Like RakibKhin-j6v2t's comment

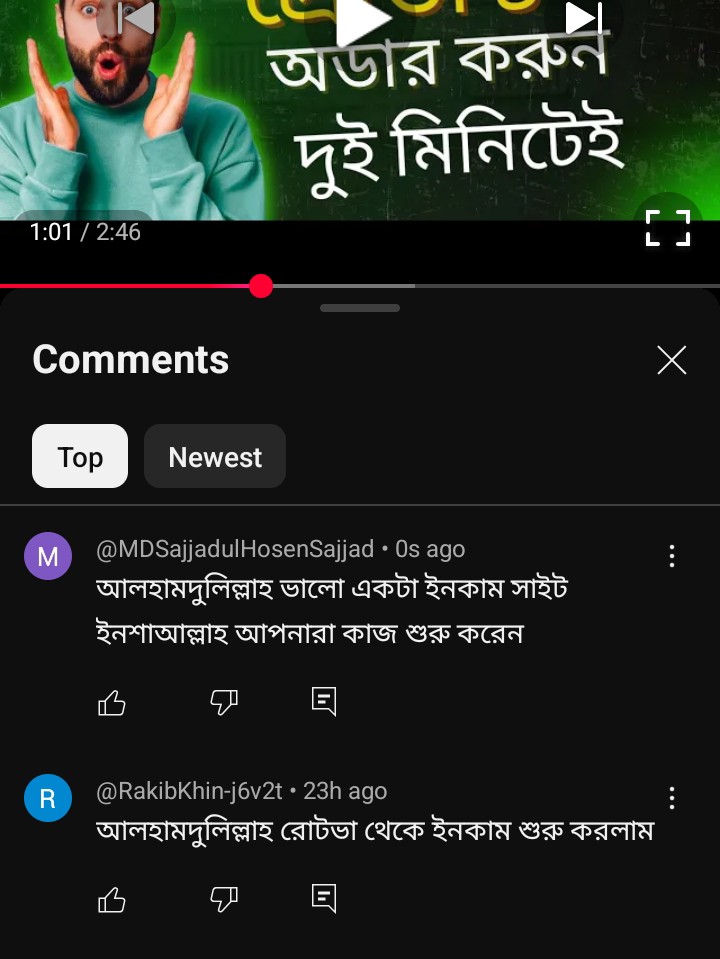pyautogui.click(x=112, y=900)
